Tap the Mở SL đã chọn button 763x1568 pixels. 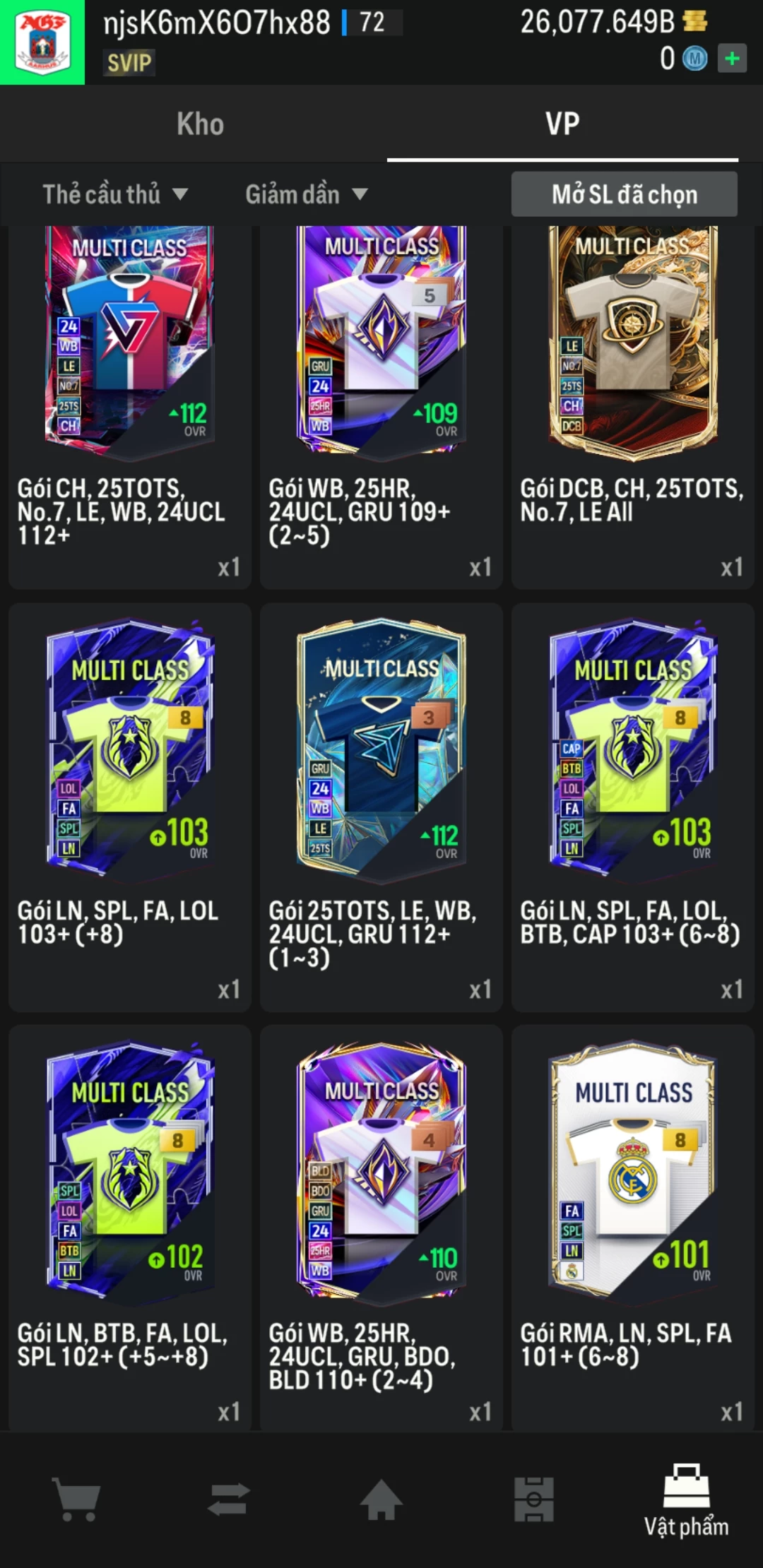[624, 194]
